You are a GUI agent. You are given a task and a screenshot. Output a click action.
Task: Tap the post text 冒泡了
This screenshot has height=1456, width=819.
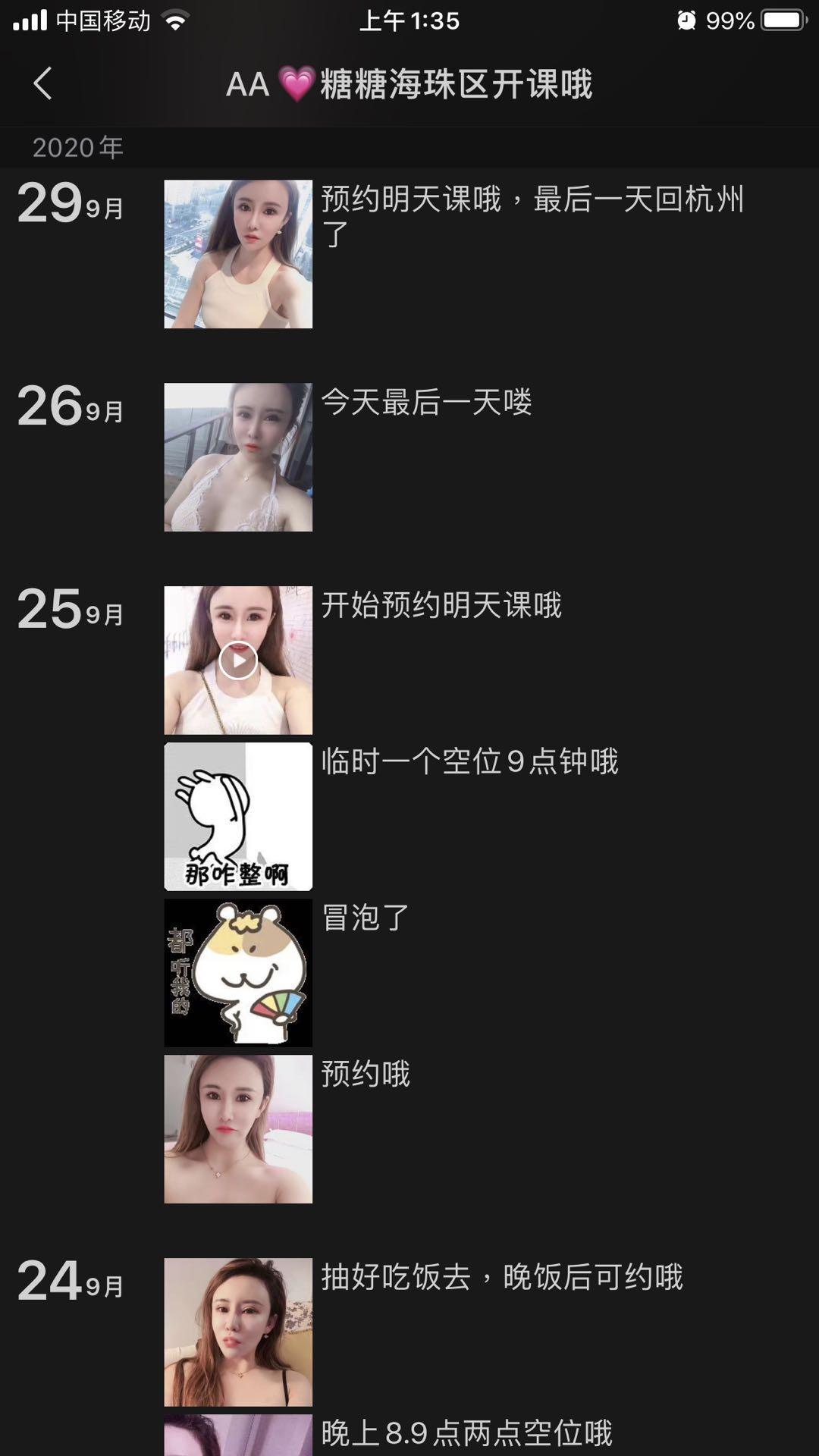[x=364, y=918]
